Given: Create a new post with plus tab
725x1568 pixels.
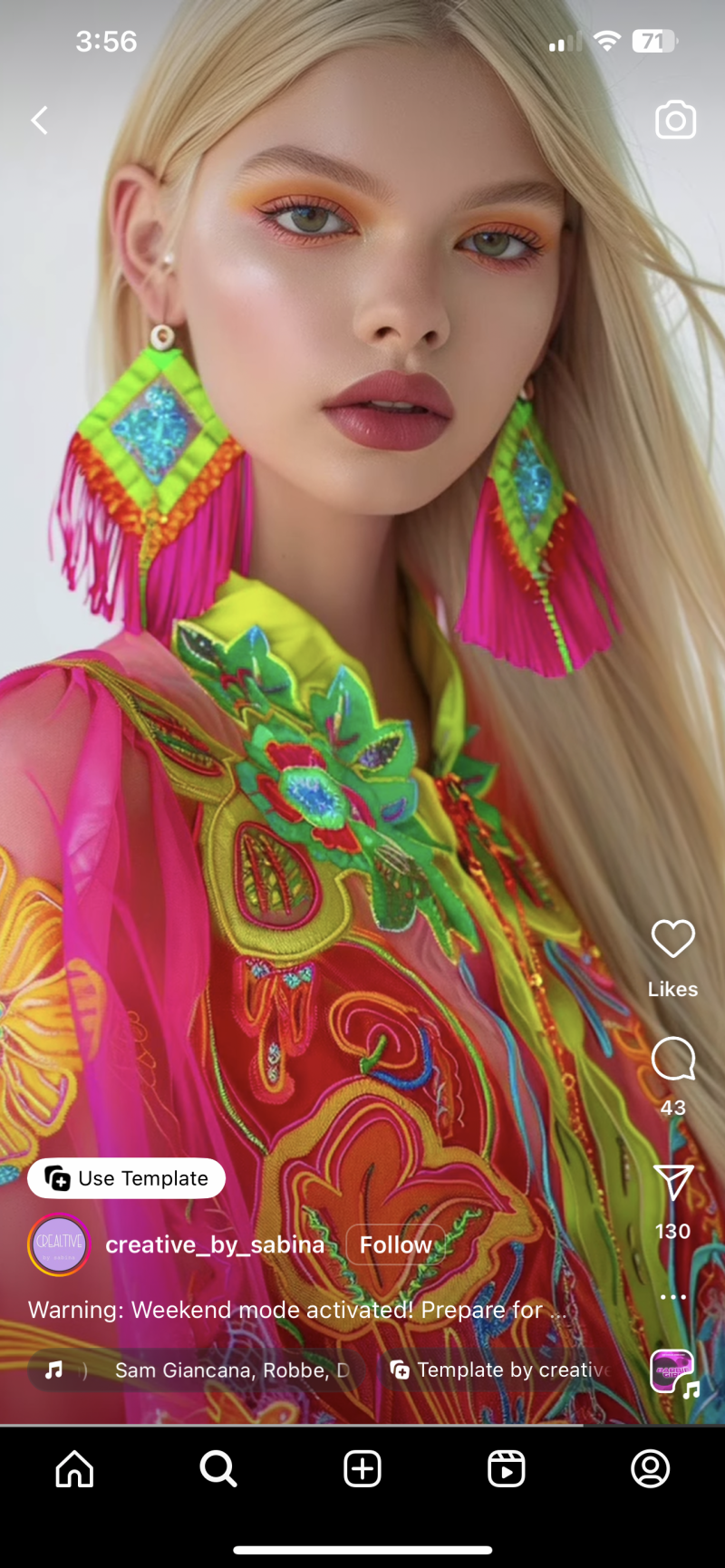Looking at the screenshot, I should click(x=362, y=1468).
